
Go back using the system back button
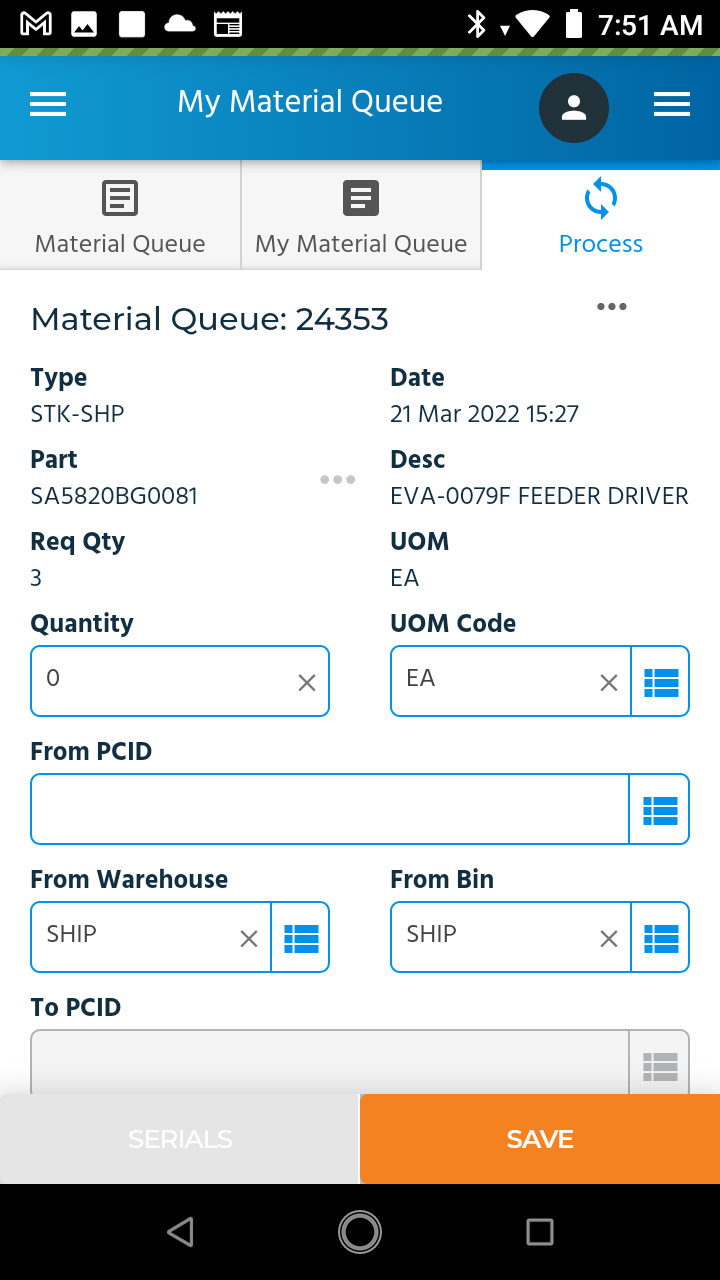click(180, 1232)
